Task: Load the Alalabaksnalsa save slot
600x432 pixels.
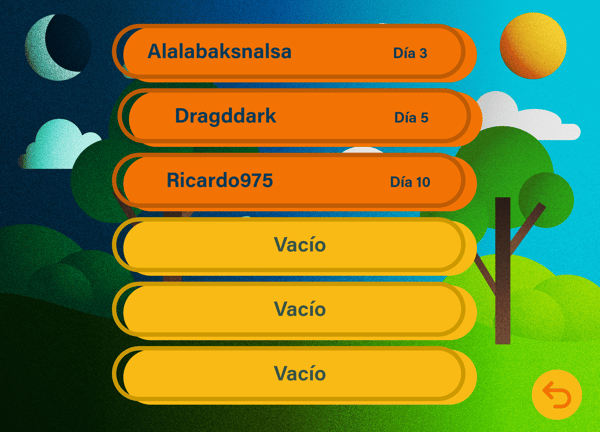Action: pos(290,52)
